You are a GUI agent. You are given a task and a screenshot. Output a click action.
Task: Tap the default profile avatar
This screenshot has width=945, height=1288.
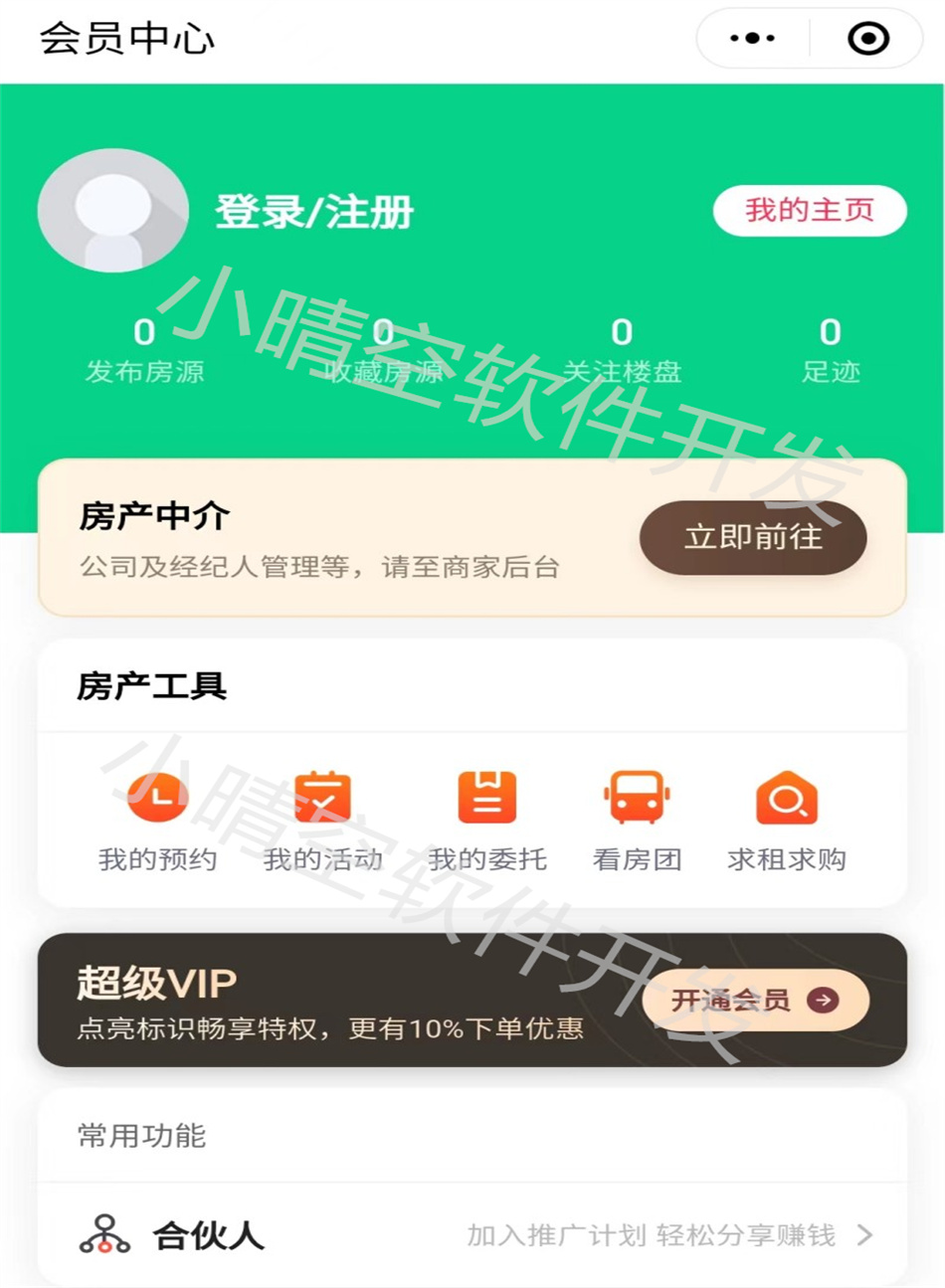pyautogui.click(x=113, y=210)
